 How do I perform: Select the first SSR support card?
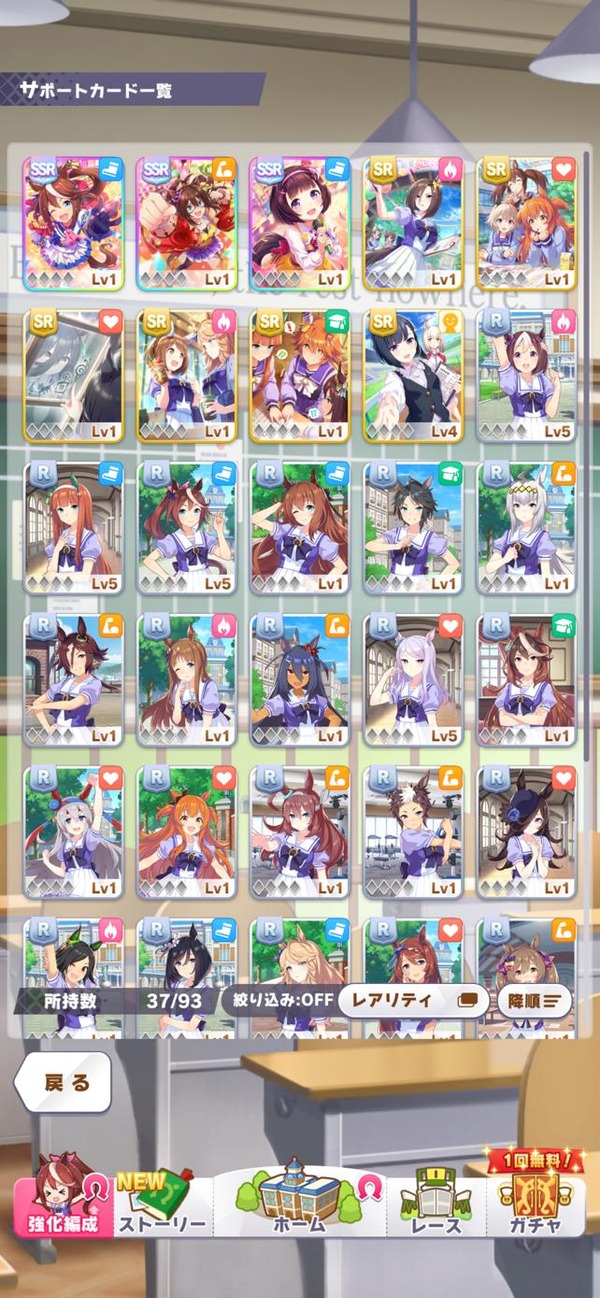click(x=73, y=223)
